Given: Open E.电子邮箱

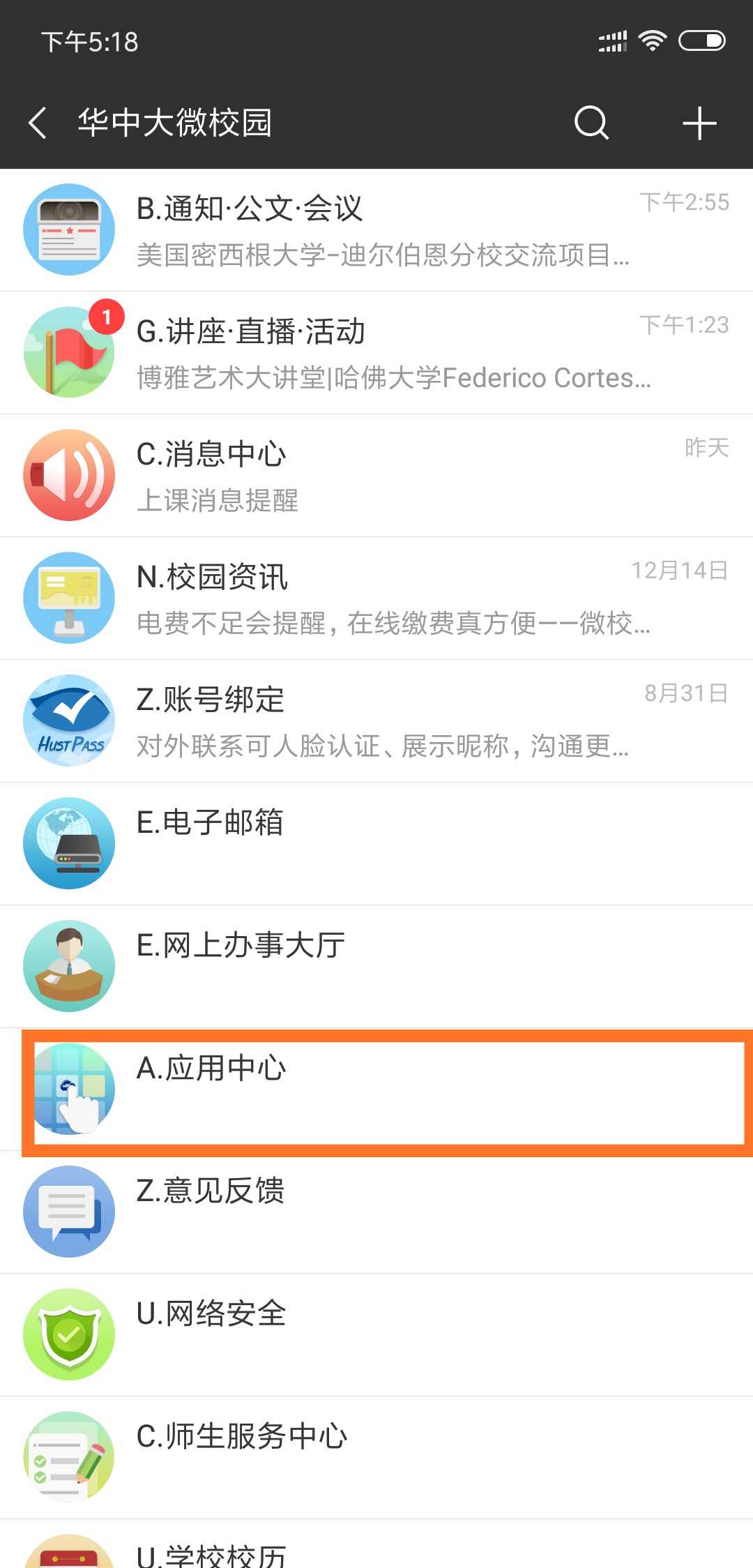Looking at the screenshot, I should click(x=376, y=844).
